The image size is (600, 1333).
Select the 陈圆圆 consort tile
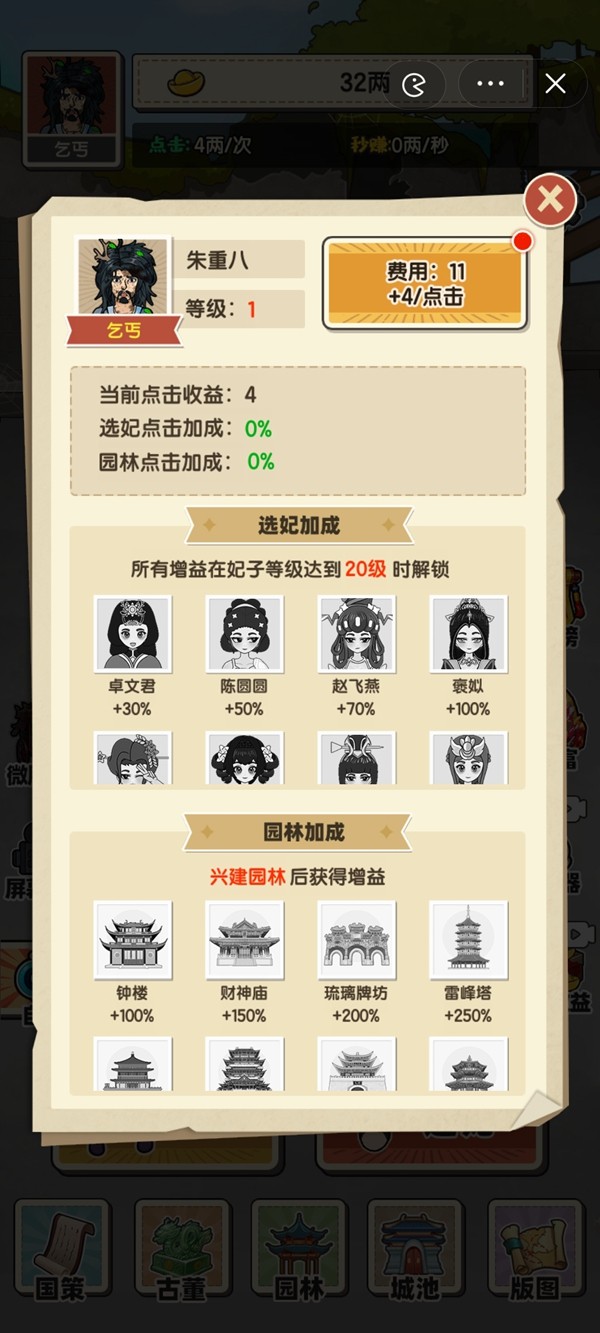pos(244,635)
